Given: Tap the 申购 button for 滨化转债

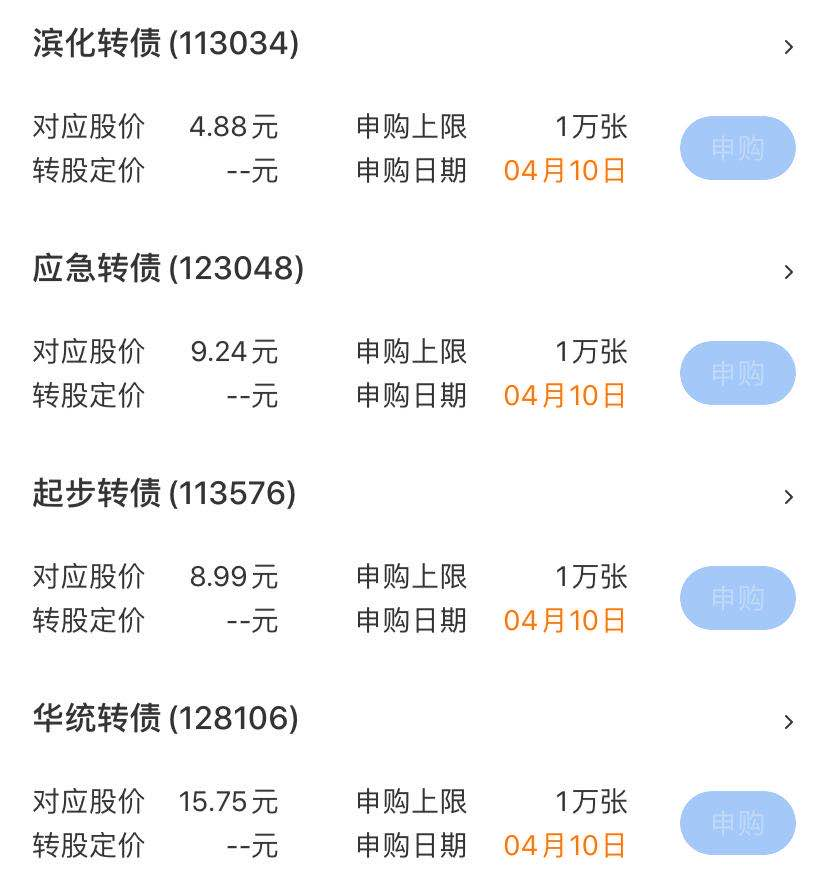Looking at the screenshot, I should [738, 147].
